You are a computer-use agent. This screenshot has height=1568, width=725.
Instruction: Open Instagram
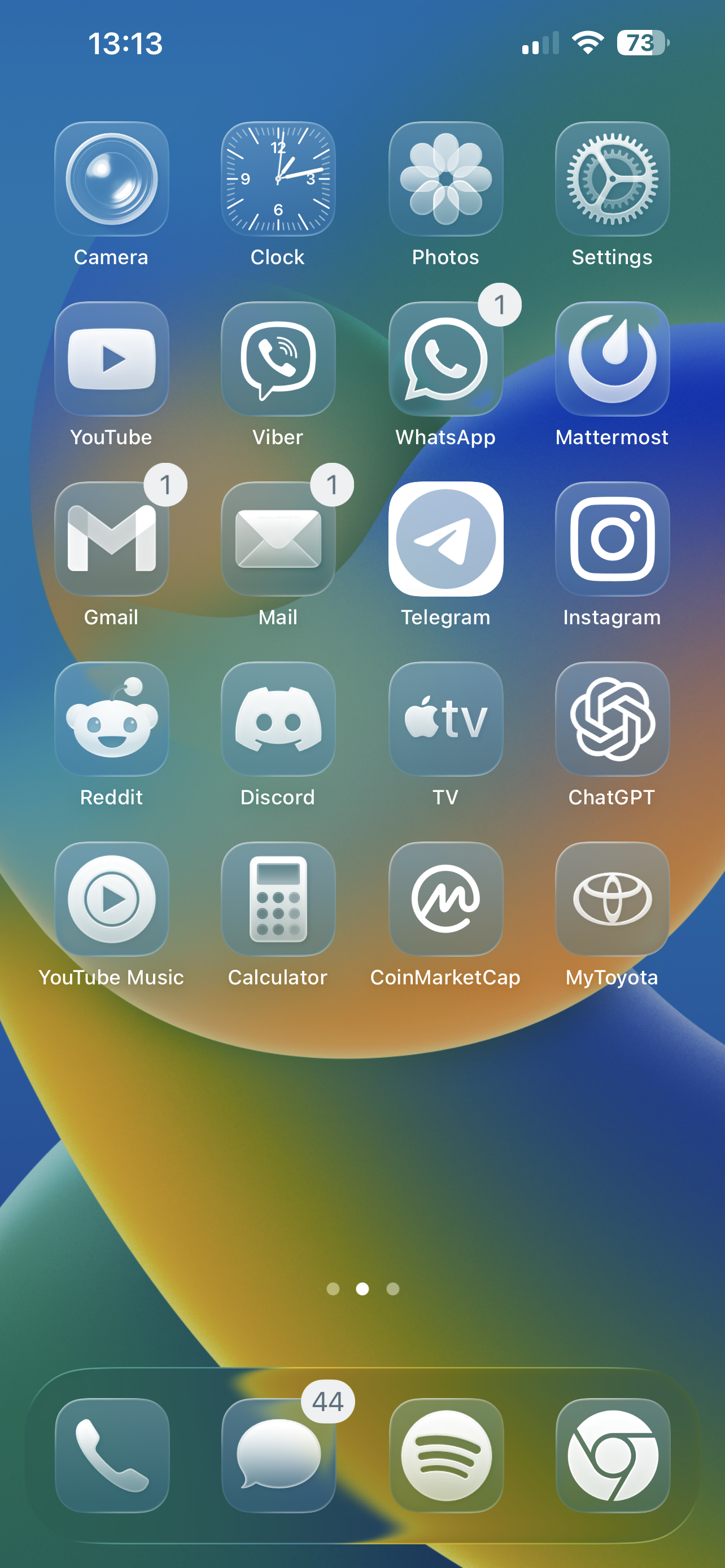point(613,539)
